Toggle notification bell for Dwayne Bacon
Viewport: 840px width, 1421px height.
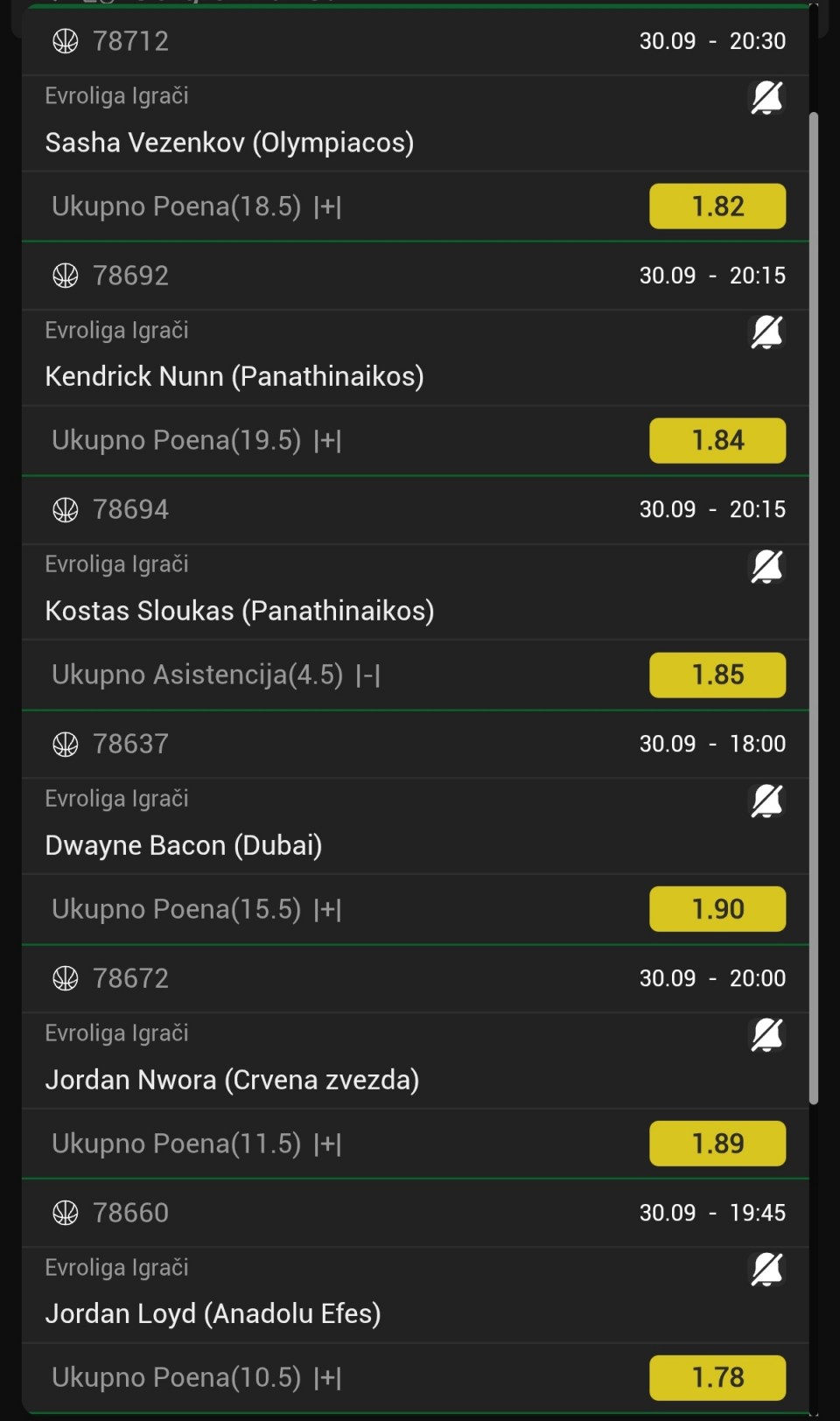[x=766, y=801]
